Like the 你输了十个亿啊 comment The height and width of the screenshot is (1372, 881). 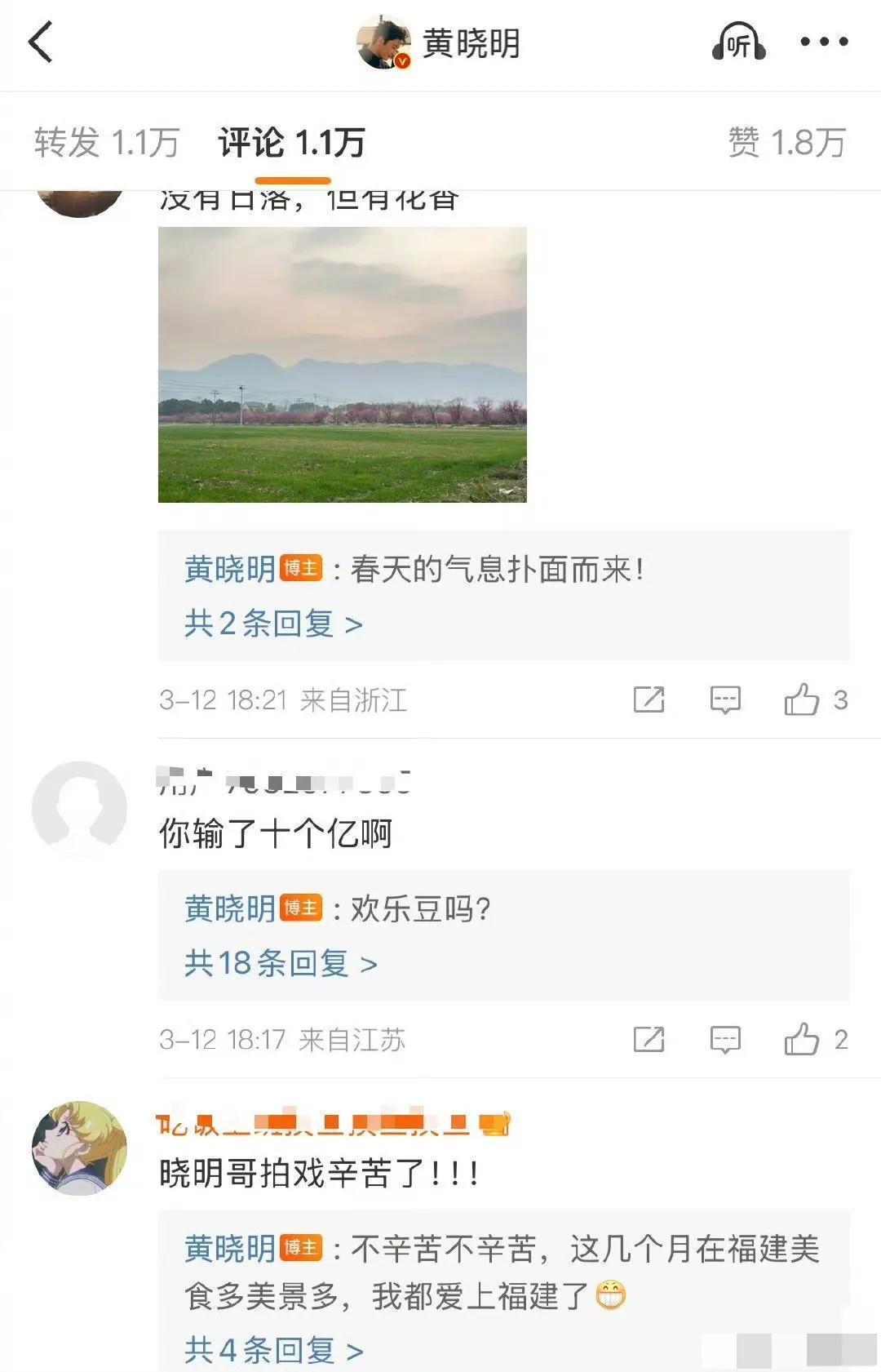[x=802, y=1039]
